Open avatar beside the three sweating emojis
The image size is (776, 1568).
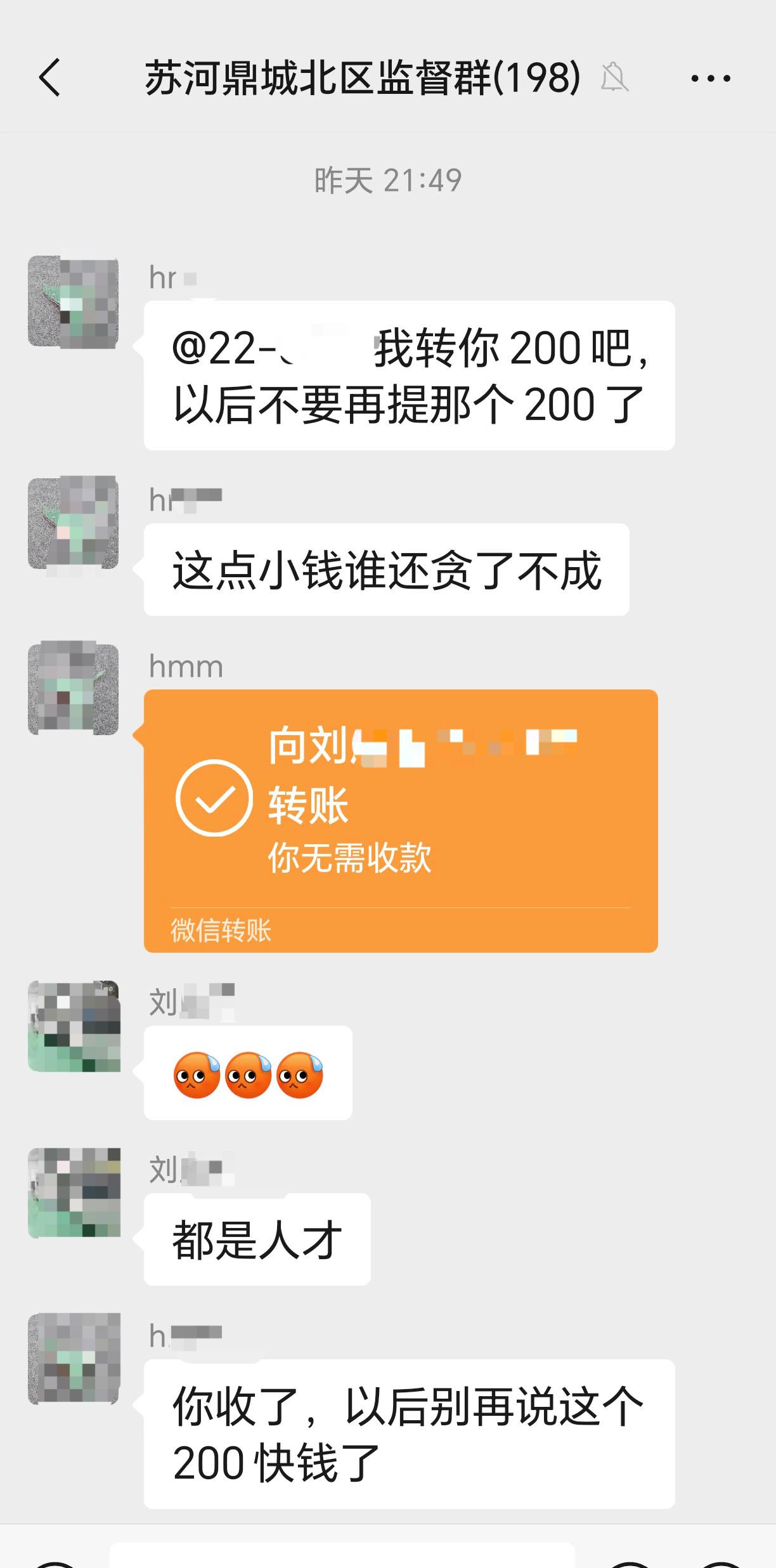click(74, 1026)
